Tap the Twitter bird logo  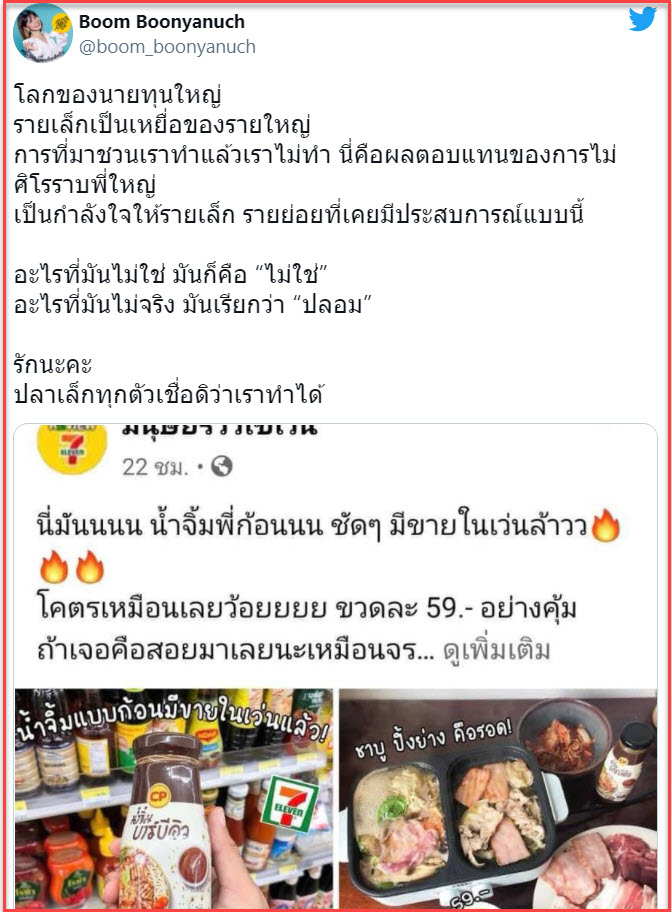coord(642,20)
